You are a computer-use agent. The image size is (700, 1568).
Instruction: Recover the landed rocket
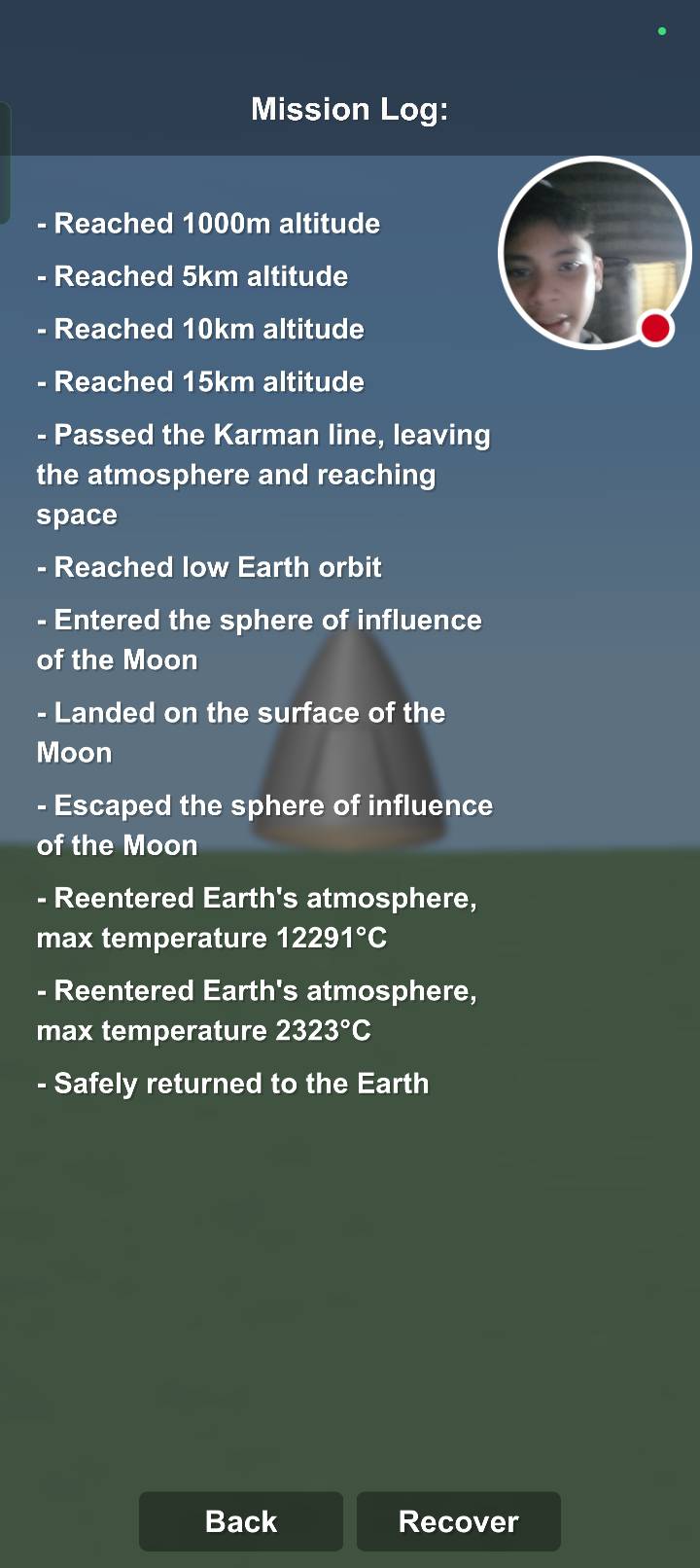pos(458,1520)
